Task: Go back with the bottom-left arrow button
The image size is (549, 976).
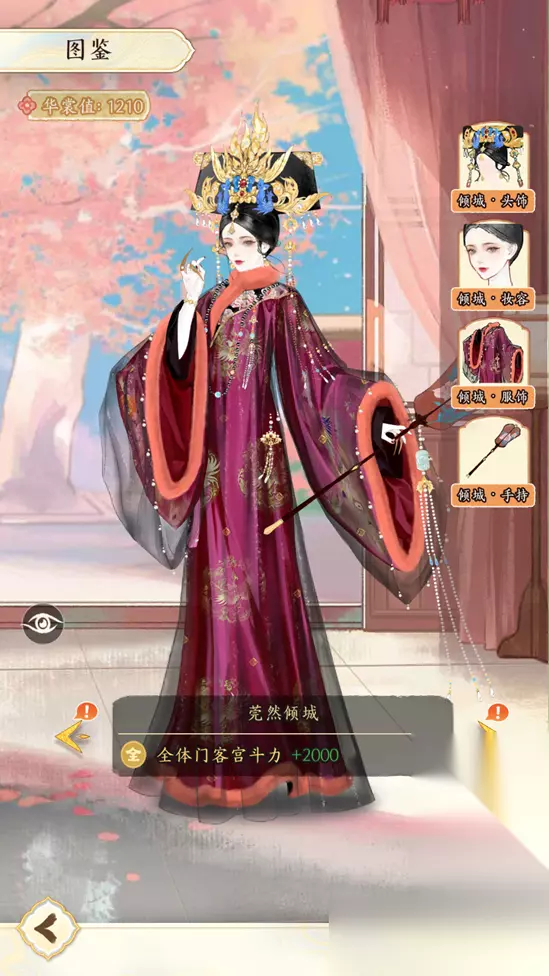Action: click(48, 929)
